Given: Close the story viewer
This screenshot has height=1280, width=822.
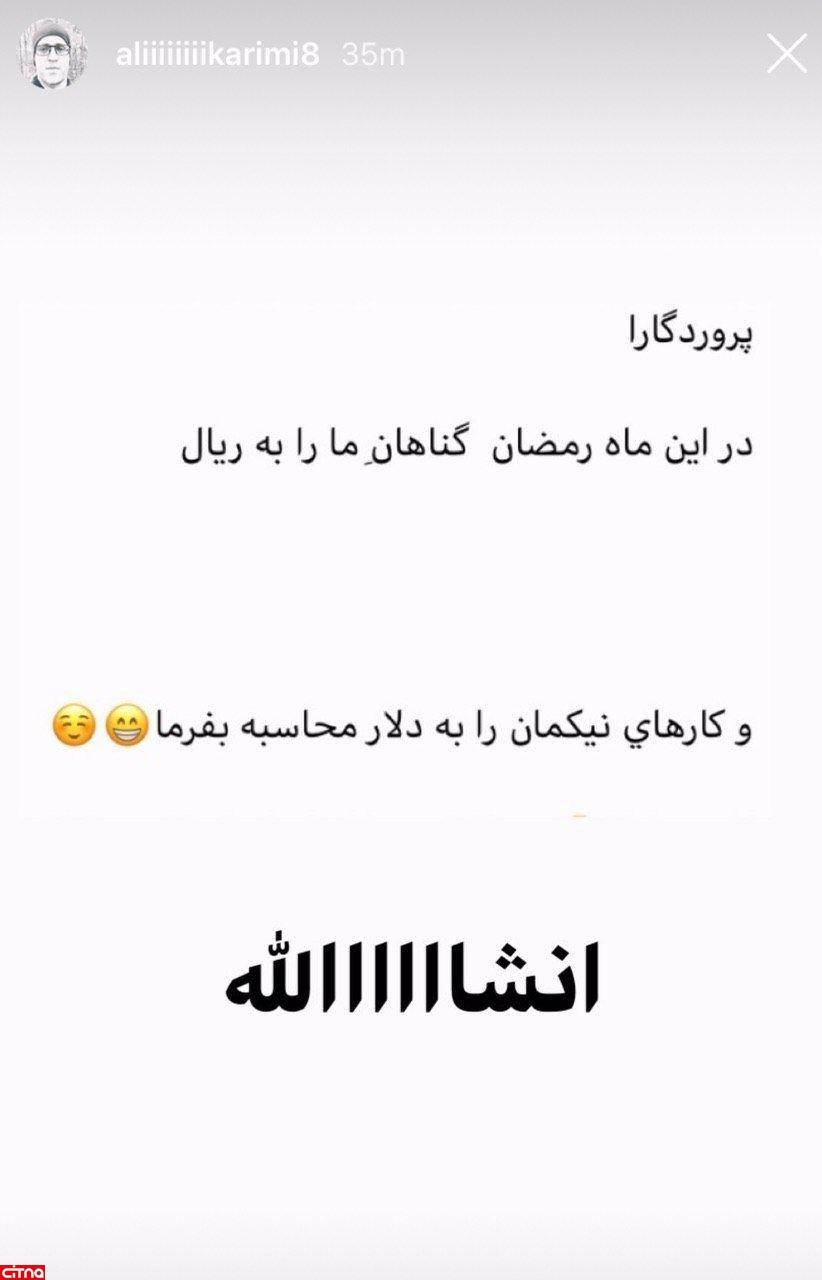Looking at the screenshot, I should pos(786,54).
